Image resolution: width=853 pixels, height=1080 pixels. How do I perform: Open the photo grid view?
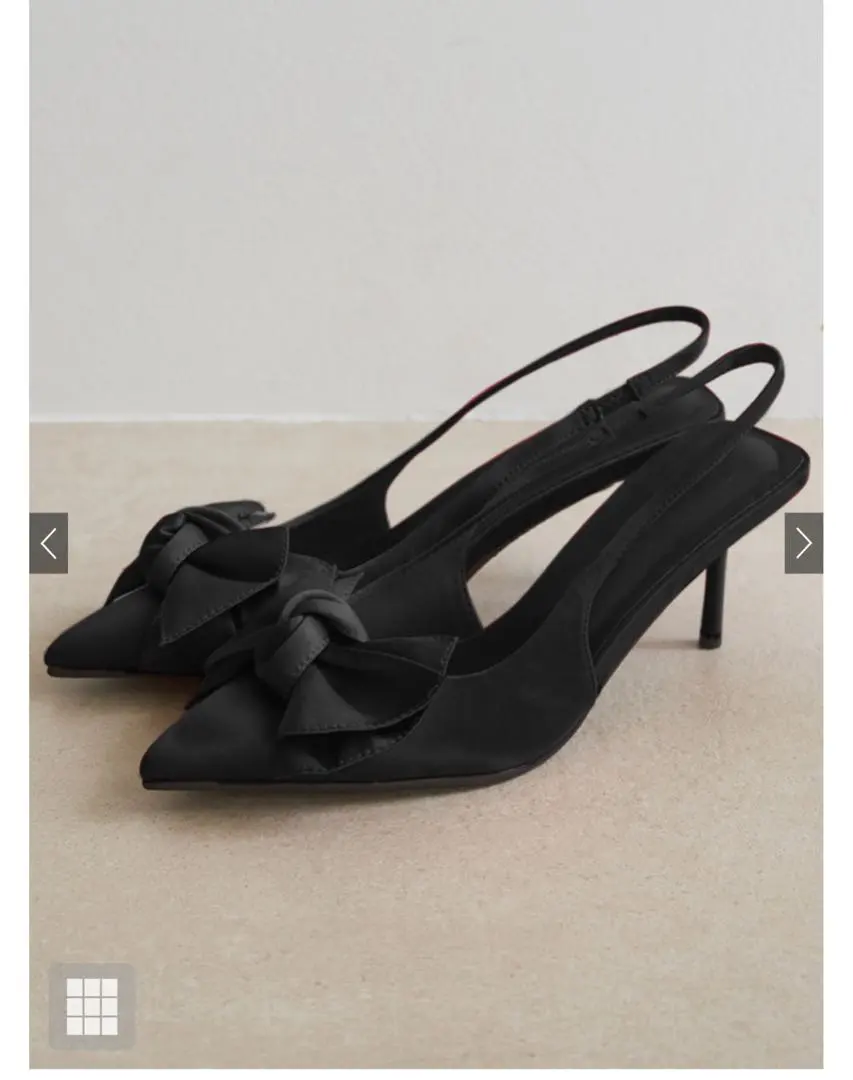point(92,1006)
